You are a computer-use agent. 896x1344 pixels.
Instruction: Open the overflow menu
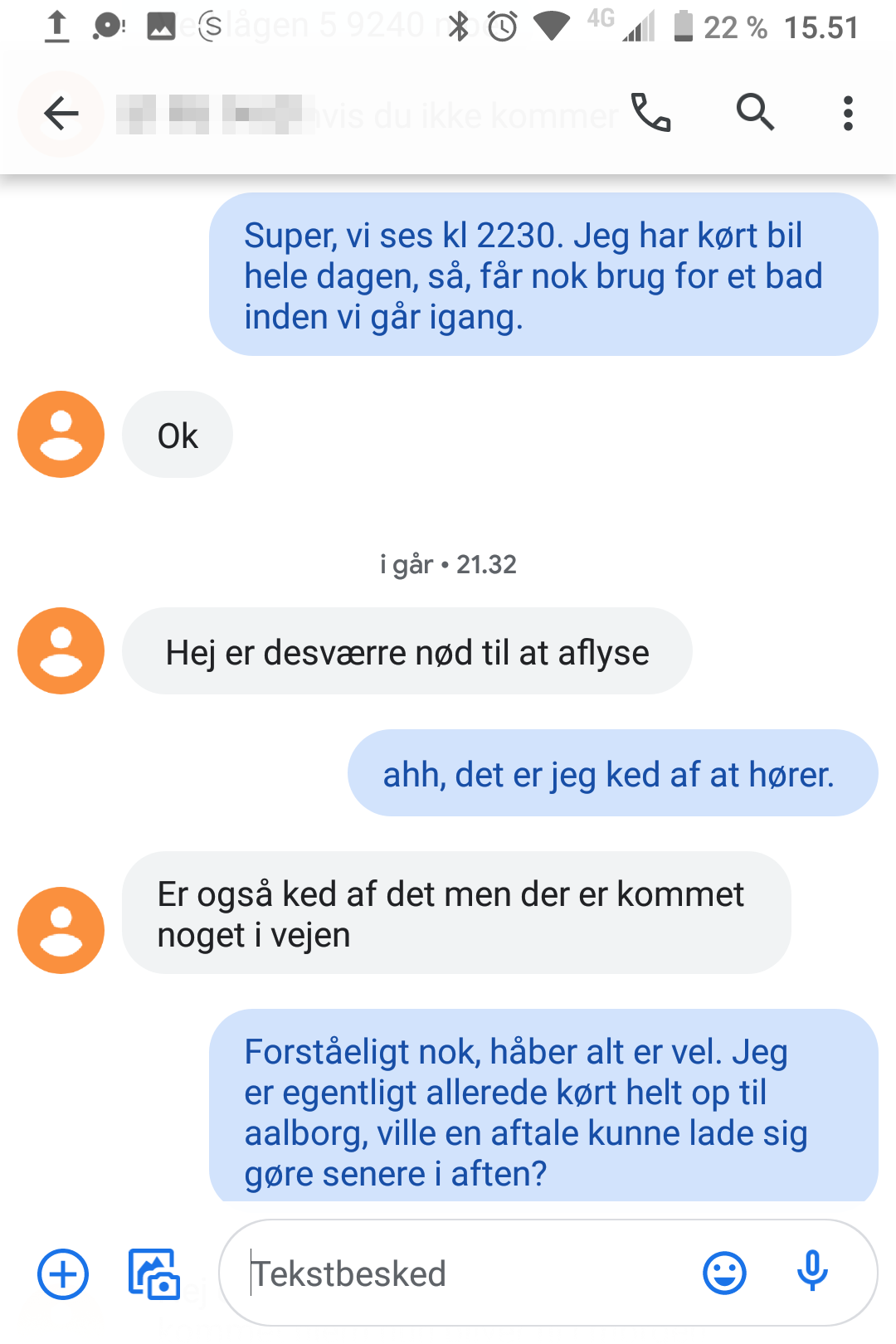tap(847, 113)
